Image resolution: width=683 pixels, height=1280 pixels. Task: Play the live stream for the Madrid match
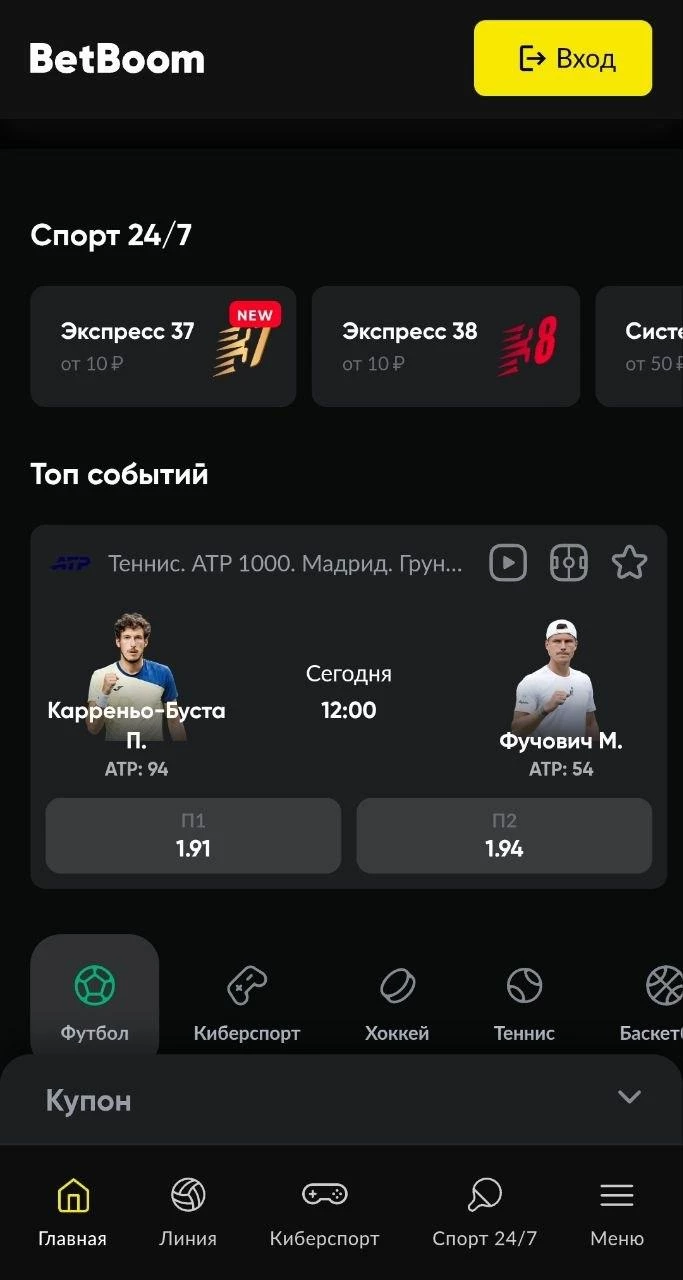pos(508,563)
